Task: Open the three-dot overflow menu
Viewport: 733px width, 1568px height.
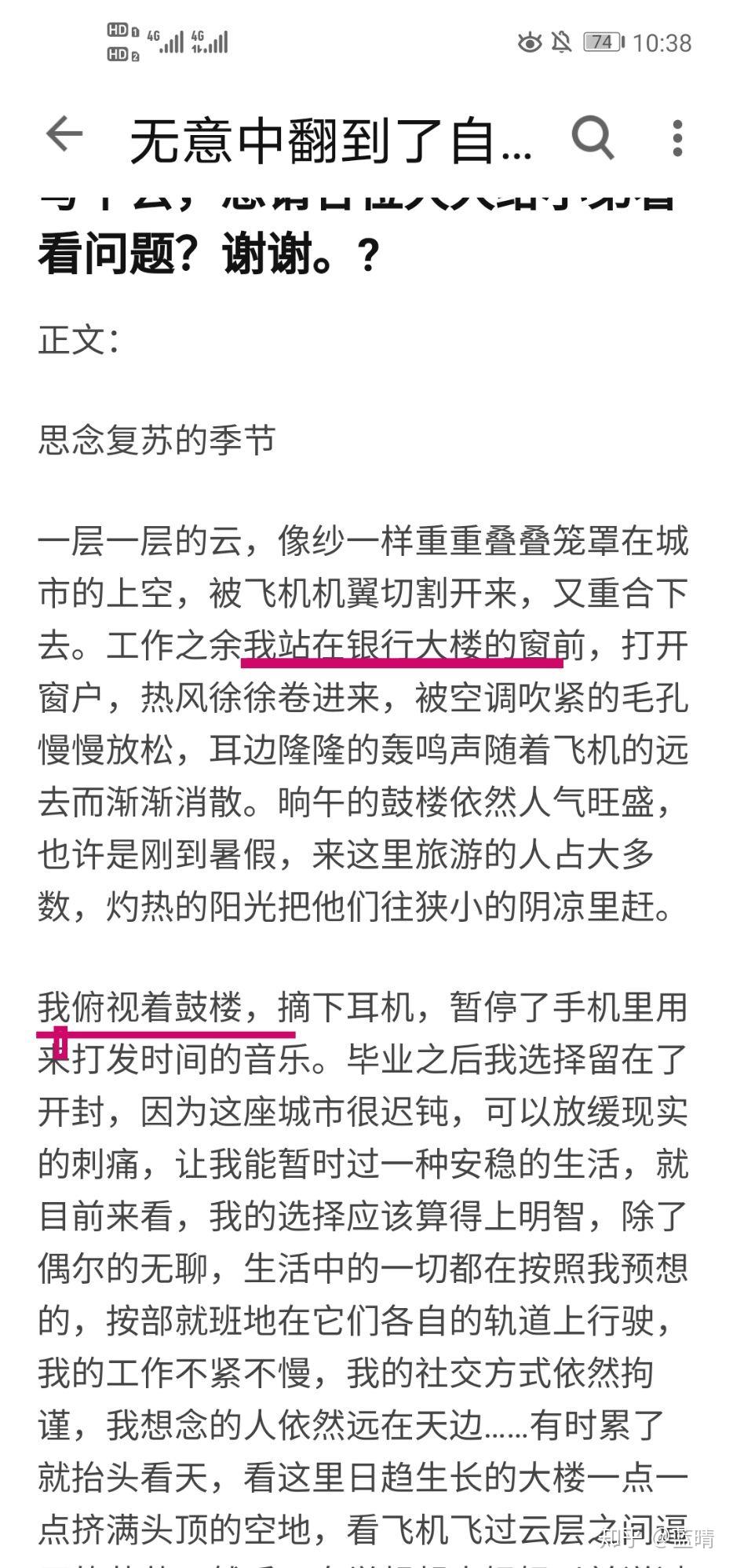Action: coord(677,138)
